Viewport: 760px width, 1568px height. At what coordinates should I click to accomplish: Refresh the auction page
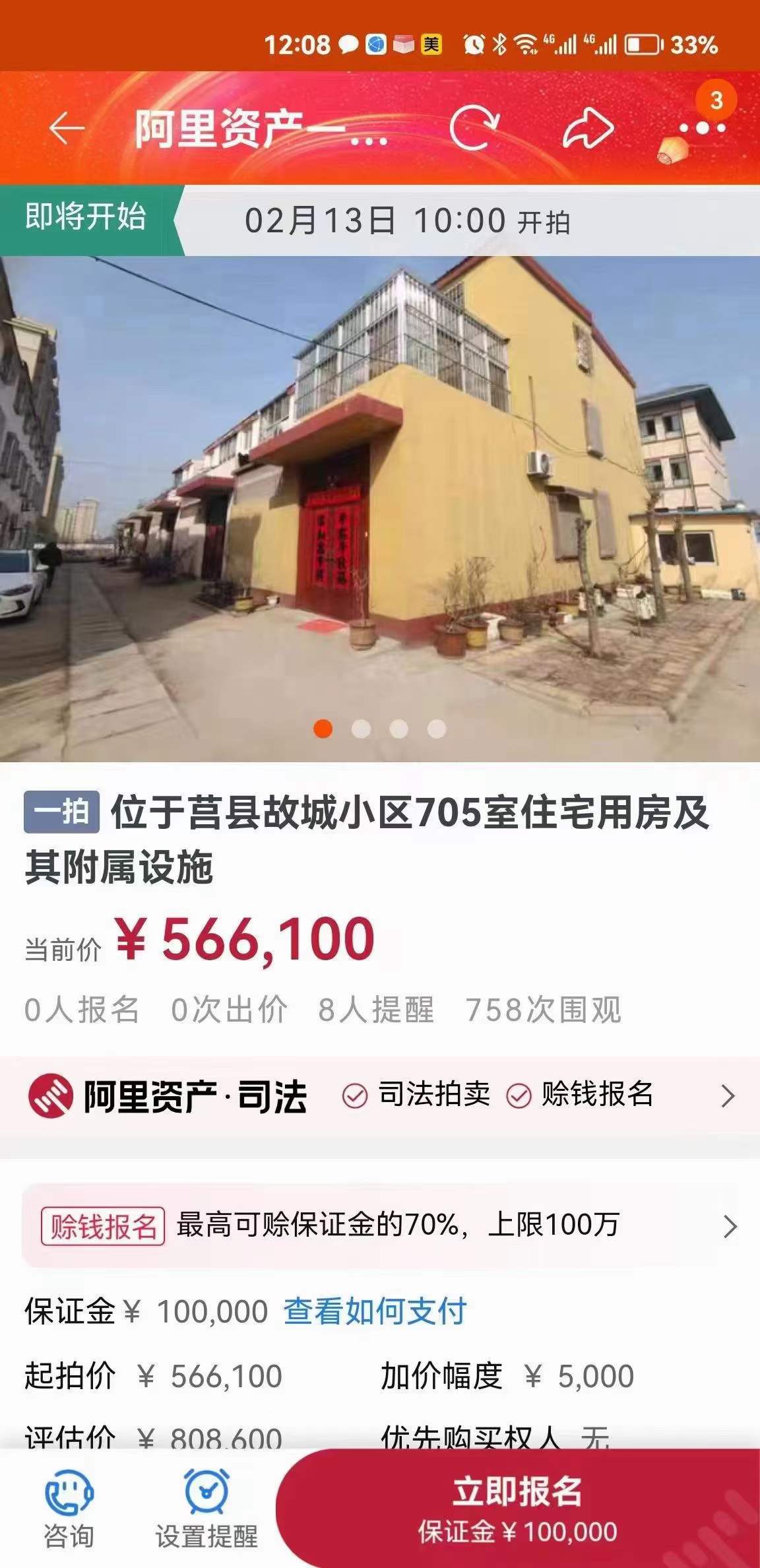[x=474, y=128]
